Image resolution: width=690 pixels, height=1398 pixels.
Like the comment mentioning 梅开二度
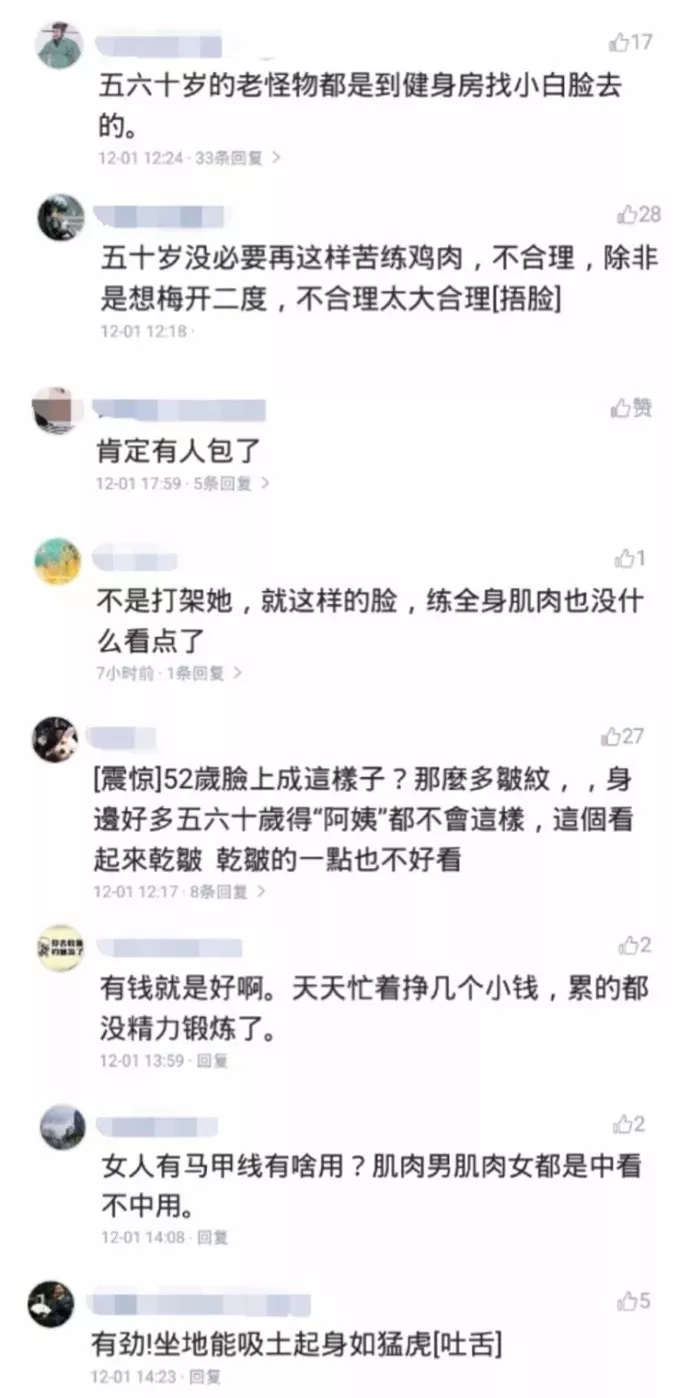point(639,214)
